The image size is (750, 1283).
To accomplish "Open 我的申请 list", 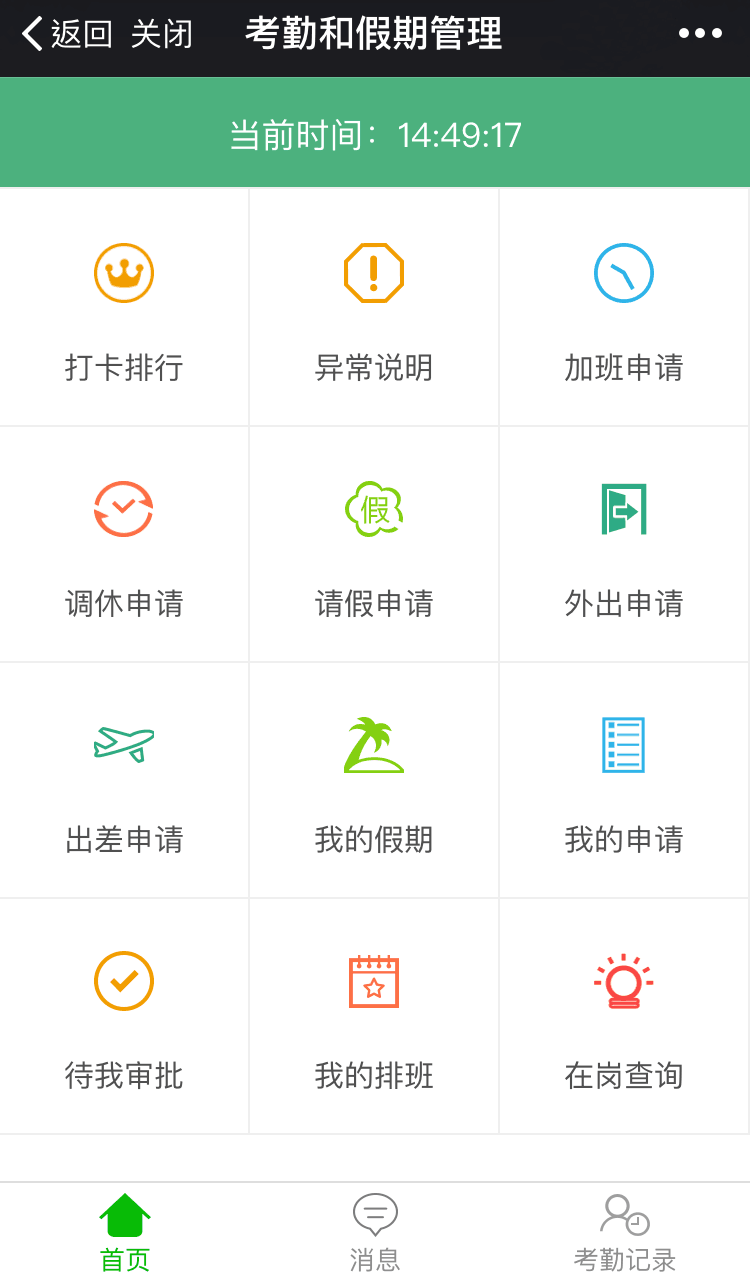I will click(x=624, y=780).
